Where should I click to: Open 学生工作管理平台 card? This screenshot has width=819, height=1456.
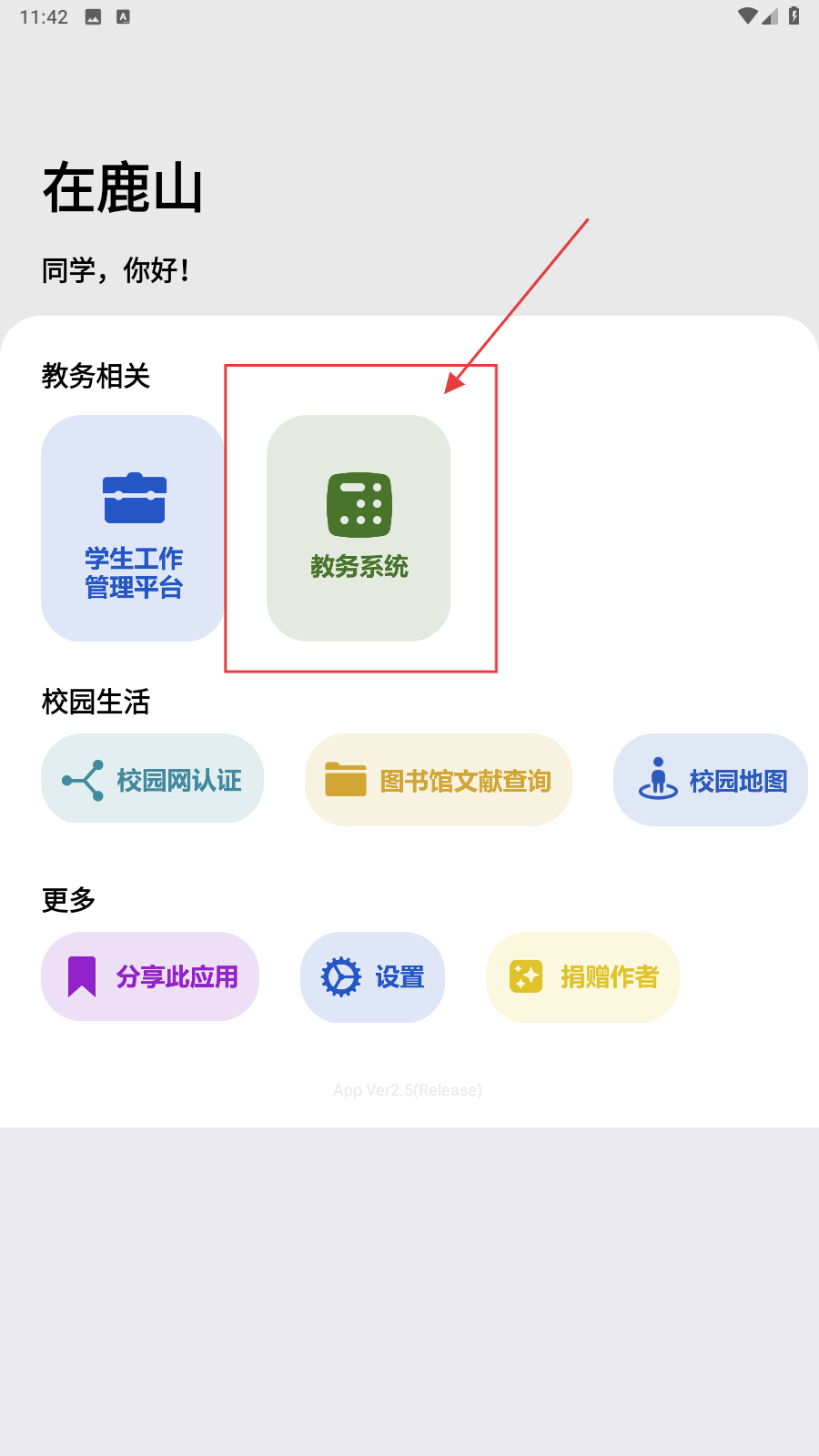(x=133, y=529)
